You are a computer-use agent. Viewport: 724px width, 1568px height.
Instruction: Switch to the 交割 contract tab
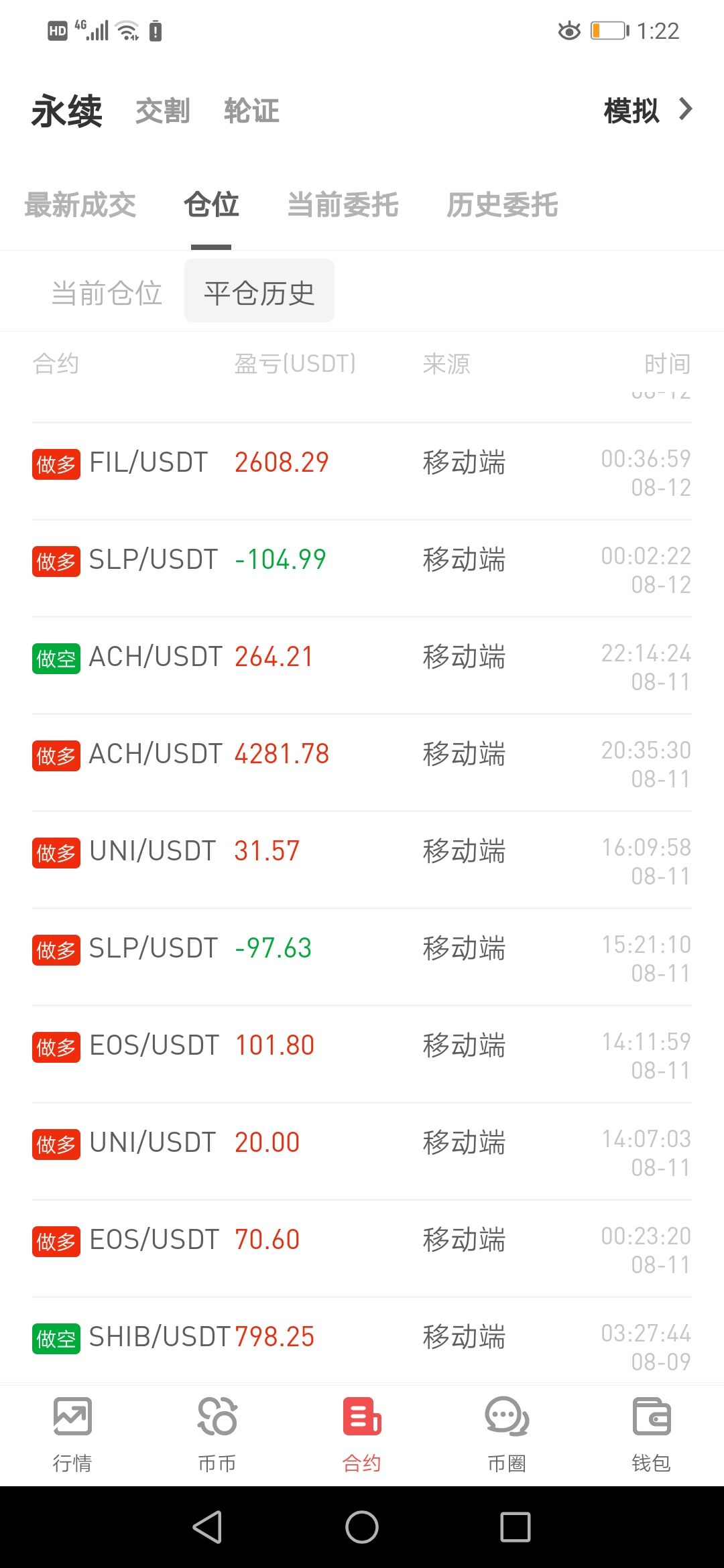click(163, 111)
